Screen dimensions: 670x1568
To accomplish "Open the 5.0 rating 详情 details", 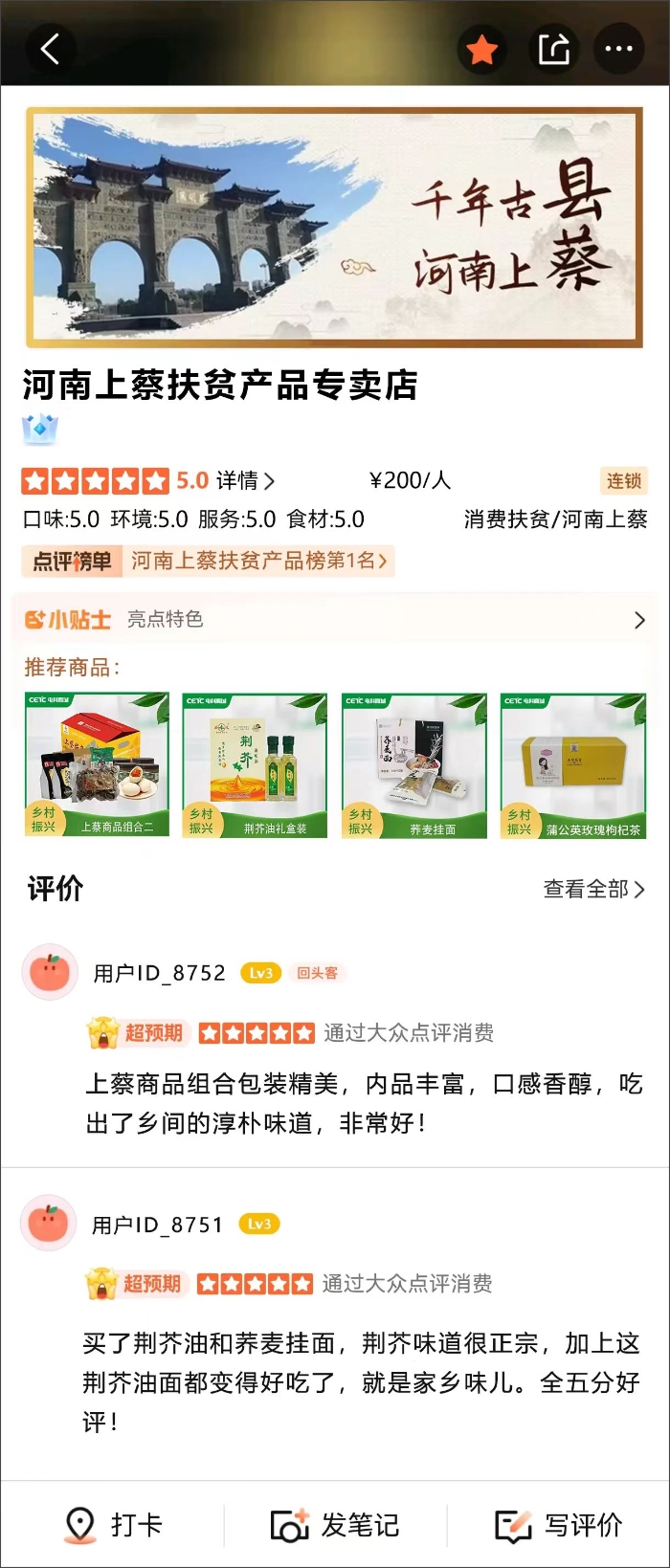I will 245,480.
